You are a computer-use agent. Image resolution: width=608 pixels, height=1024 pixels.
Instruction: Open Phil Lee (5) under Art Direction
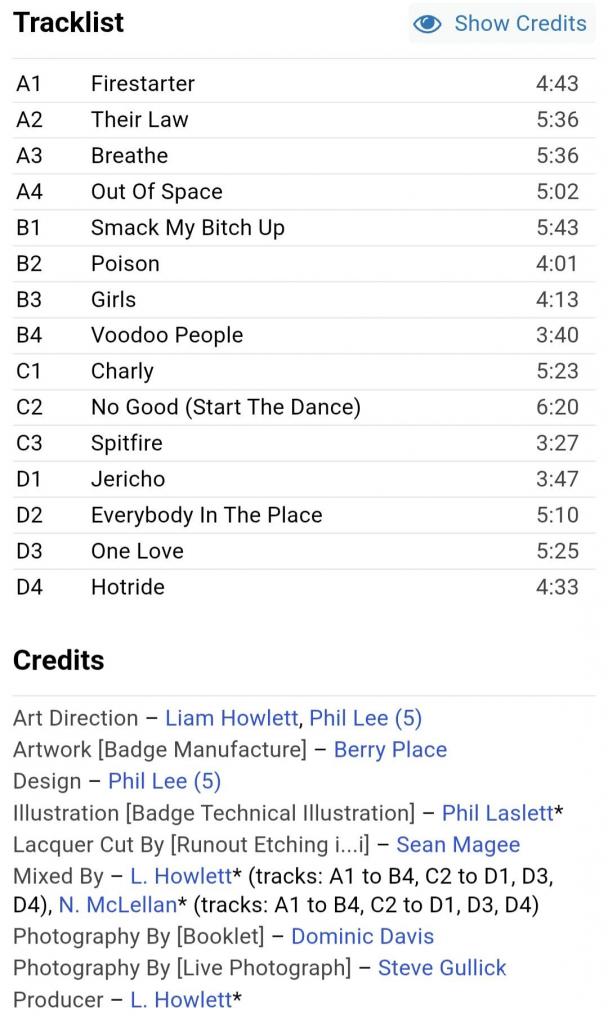(365, 718)
